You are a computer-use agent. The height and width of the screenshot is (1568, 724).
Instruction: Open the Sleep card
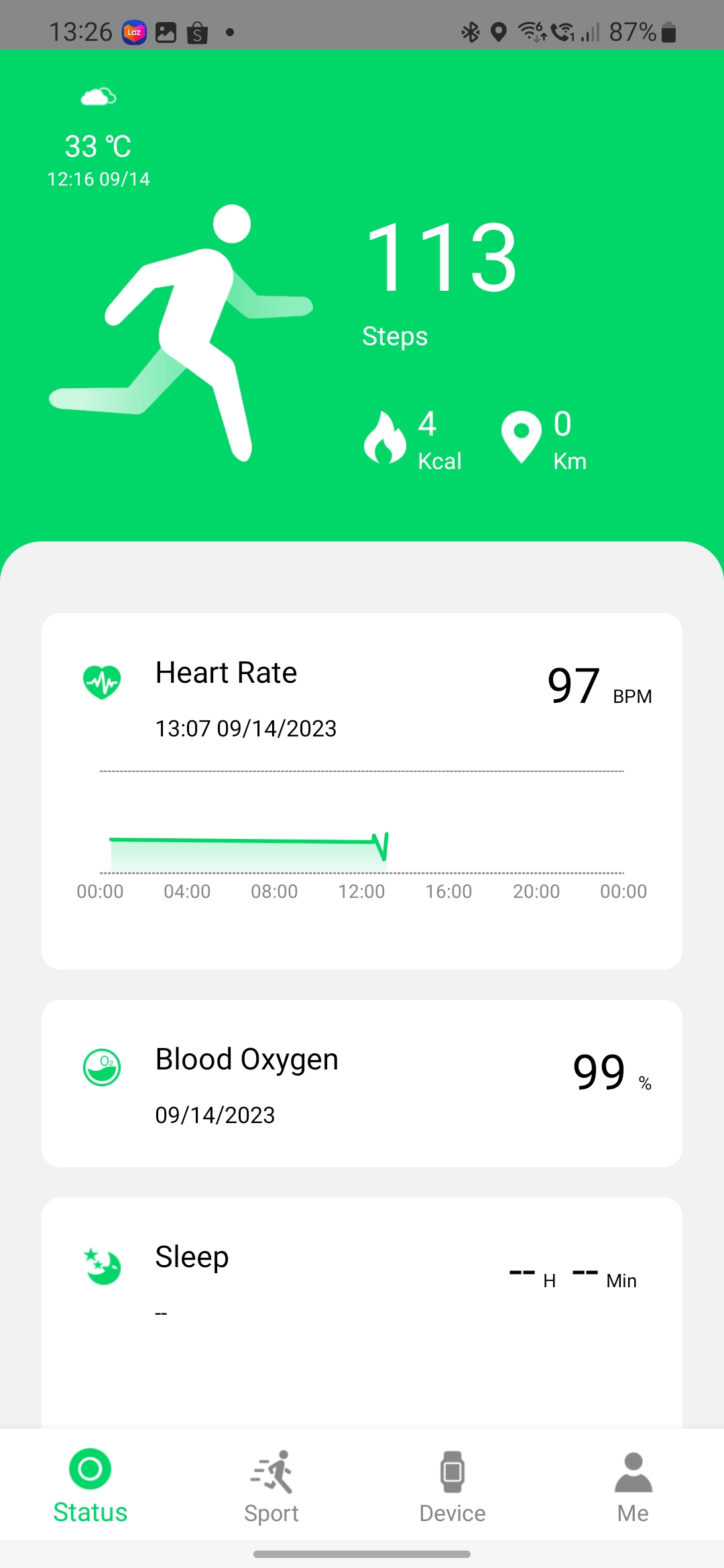click(x=362, y=1307)
